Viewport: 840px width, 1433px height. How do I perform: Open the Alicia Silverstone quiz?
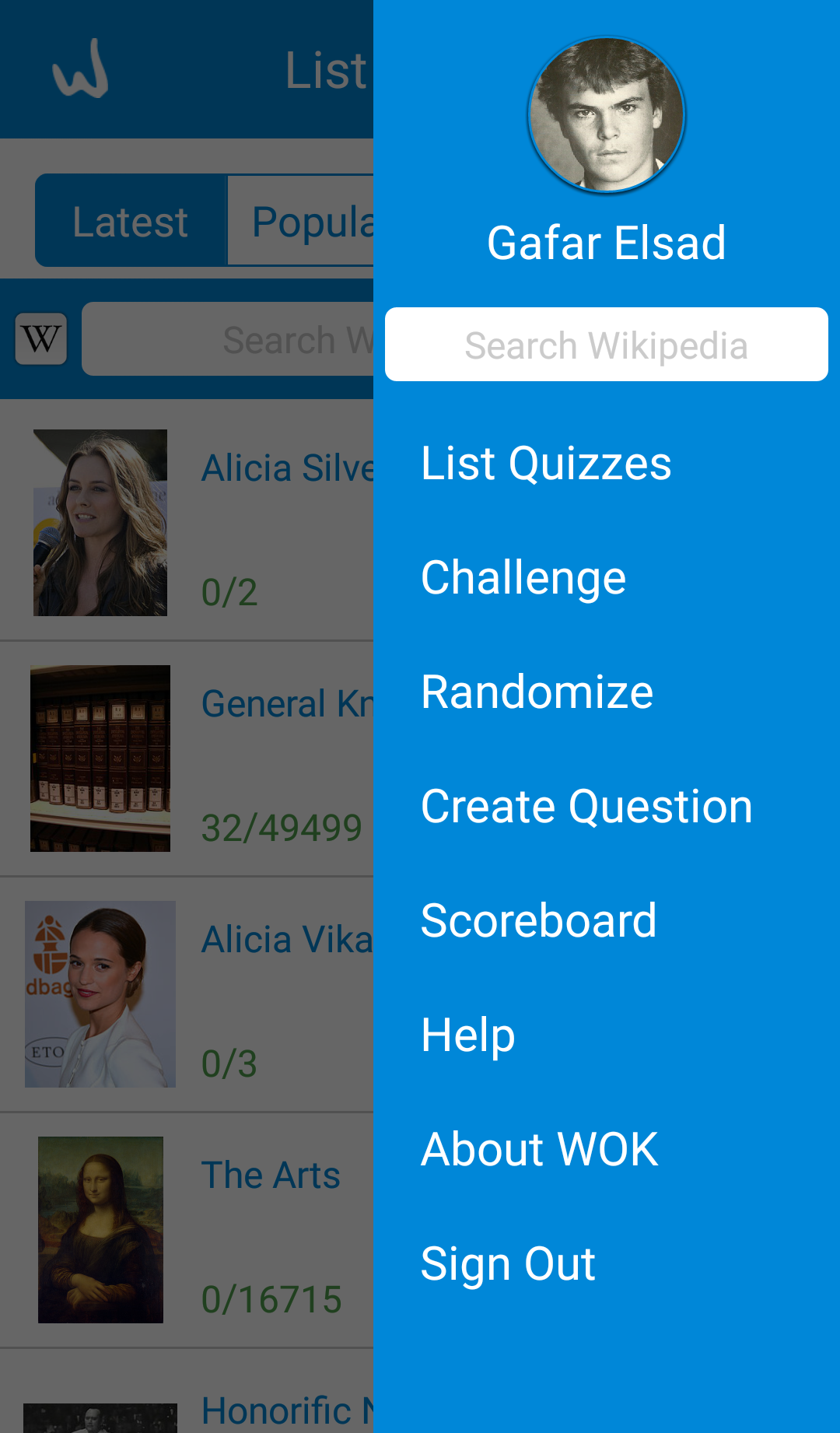click(x=187, y=523)
